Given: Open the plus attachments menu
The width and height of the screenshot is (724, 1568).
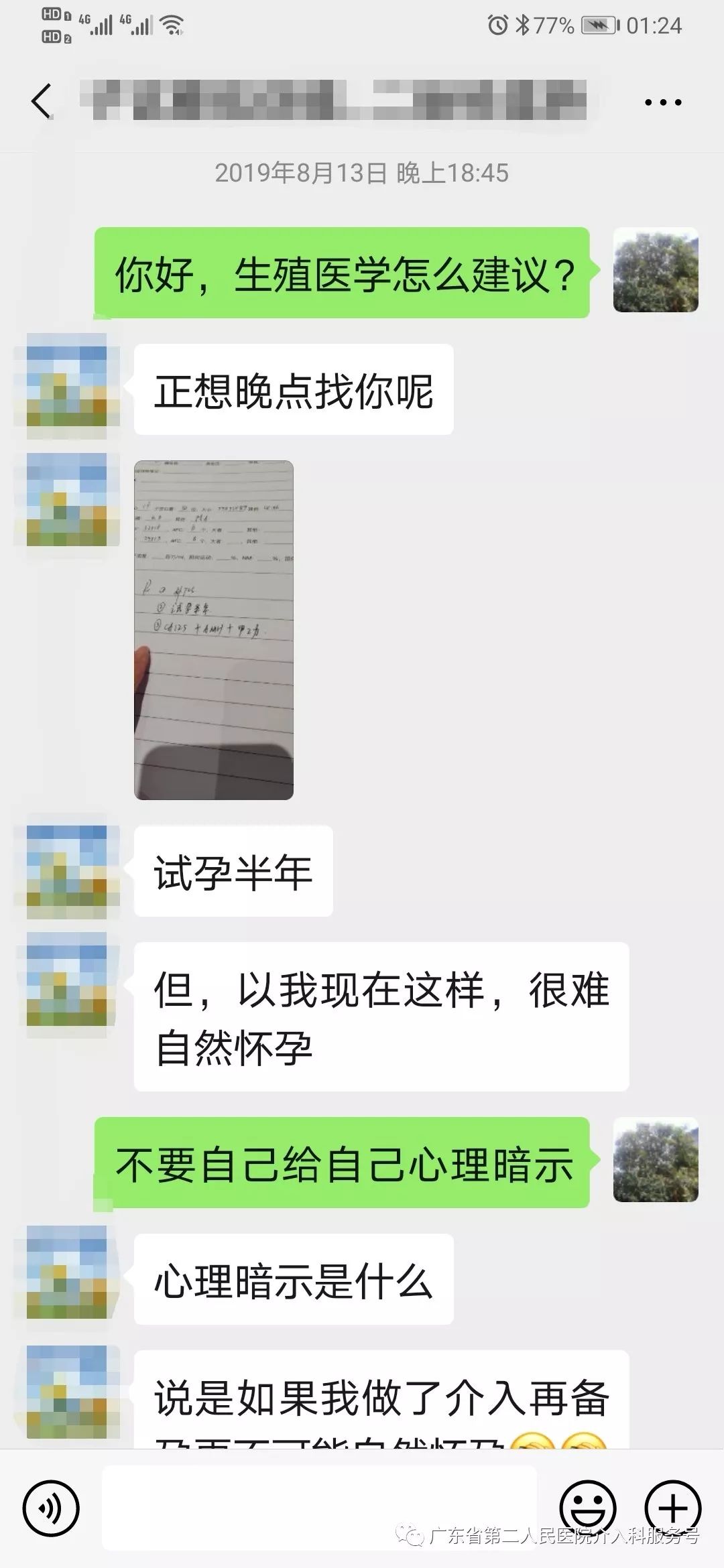Looking at the screenshot, I should coord(673,1508).
